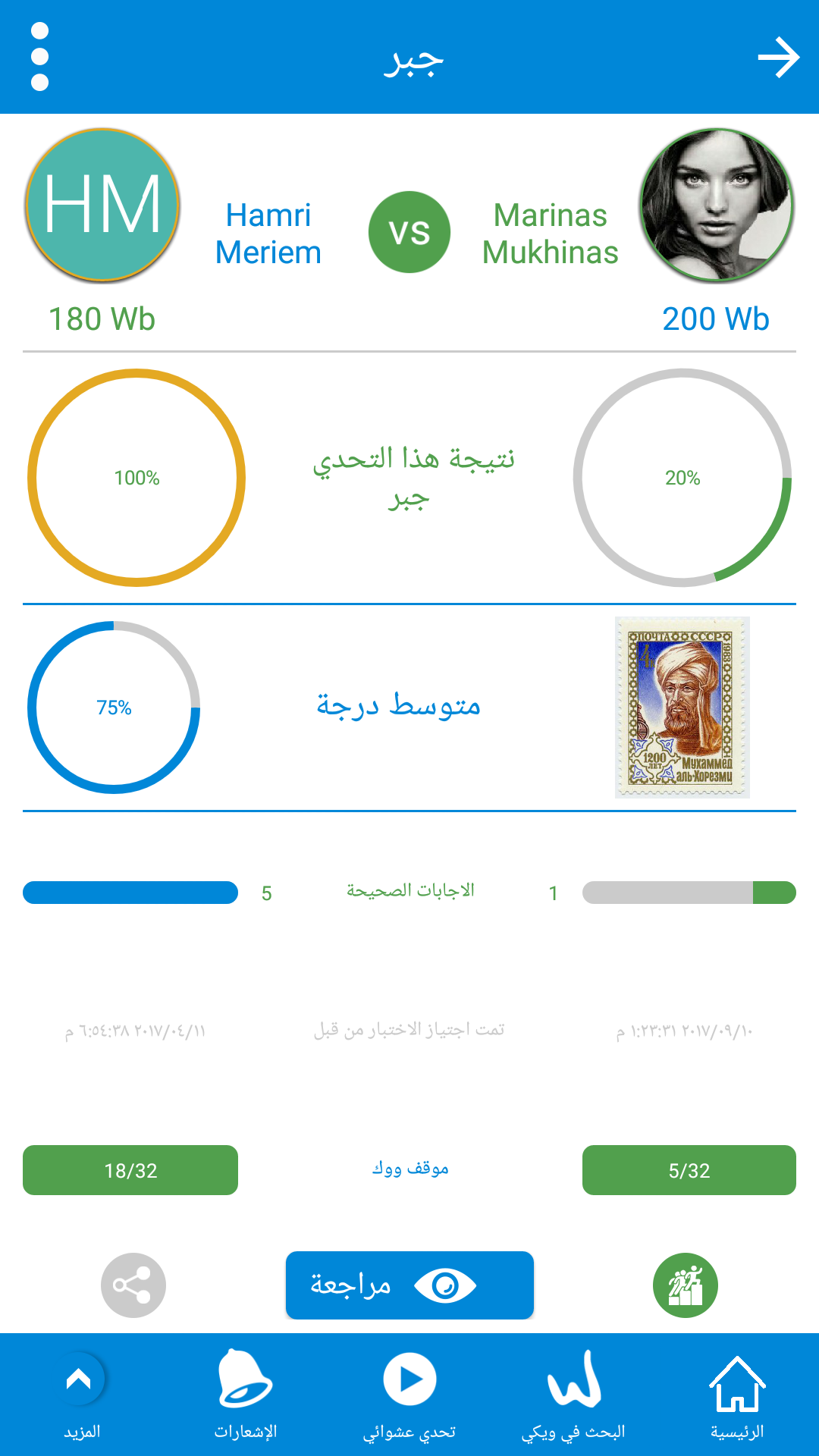The image size is (819, 1456).
Task: Open Hamri Meriem's HM avatar
Action: (x=102, y=205)
